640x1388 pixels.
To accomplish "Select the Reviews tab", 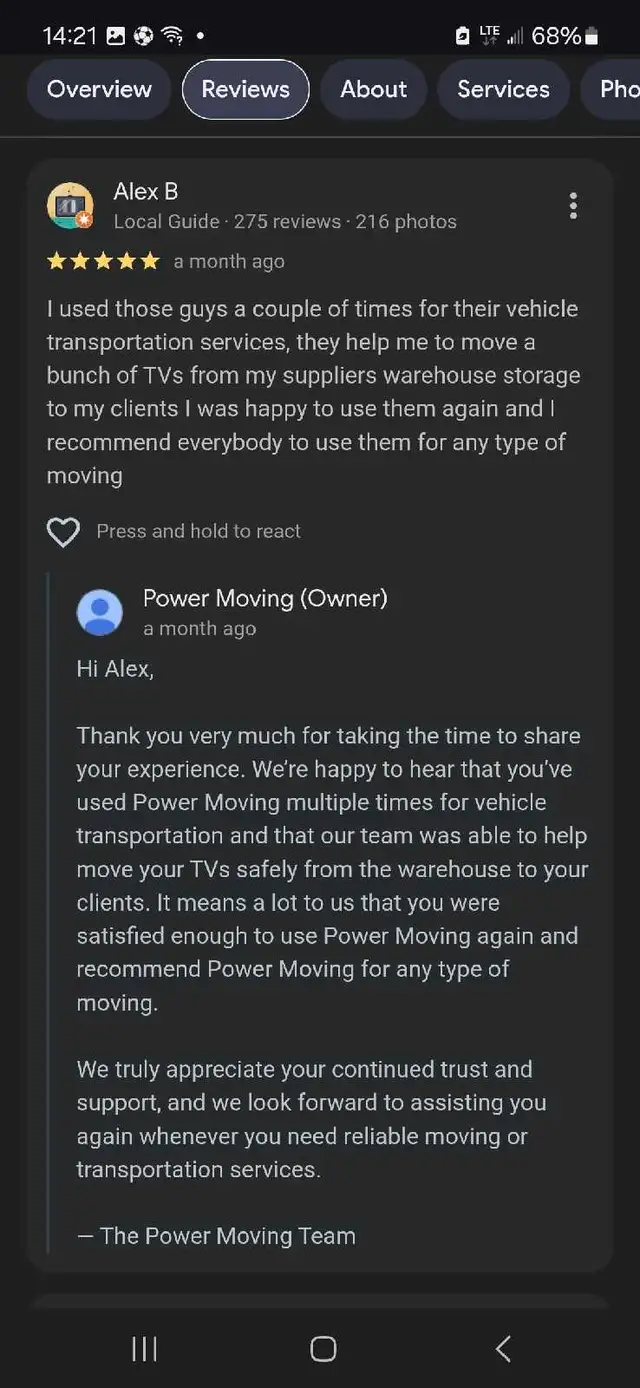I will click(245, 89).
